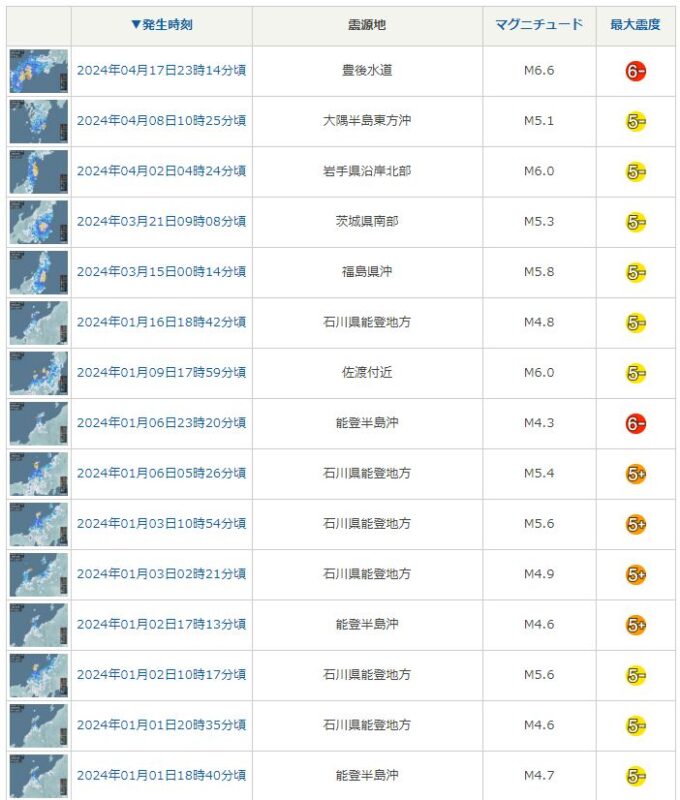Screen dimensions: 680x800
Task: Sort the table by マグニチュード header
Action: click(x=538, y=24)
